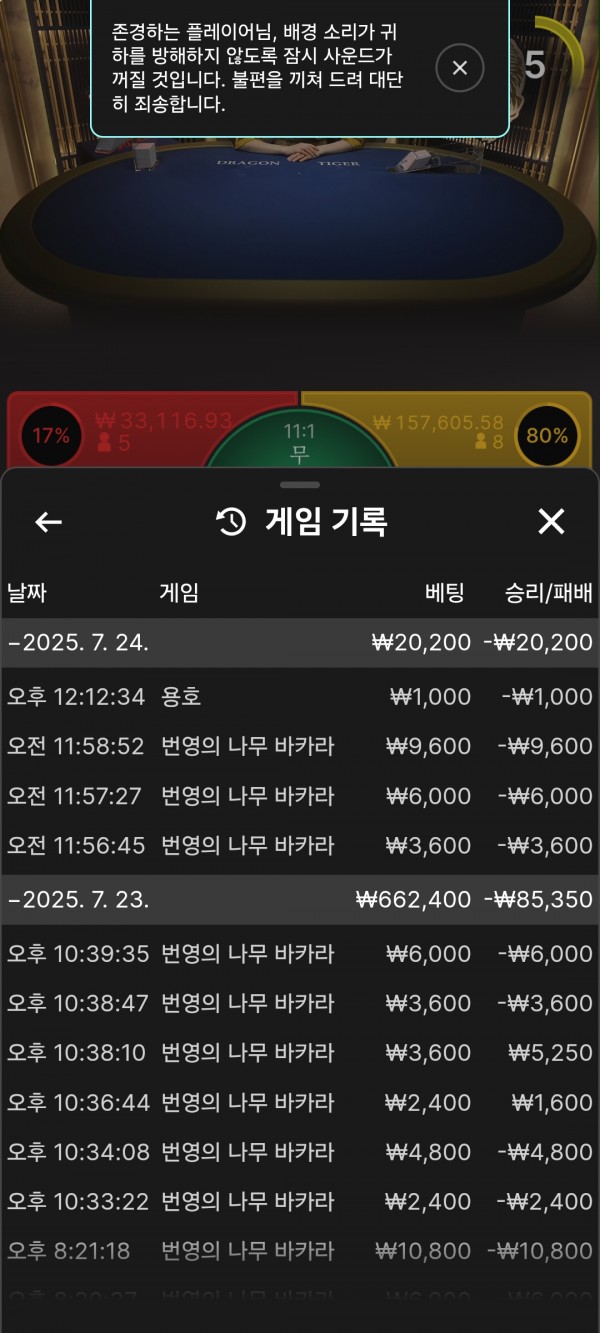
Task: Open the 오후 10:38:10 winning round
Action: point(300,1053)
